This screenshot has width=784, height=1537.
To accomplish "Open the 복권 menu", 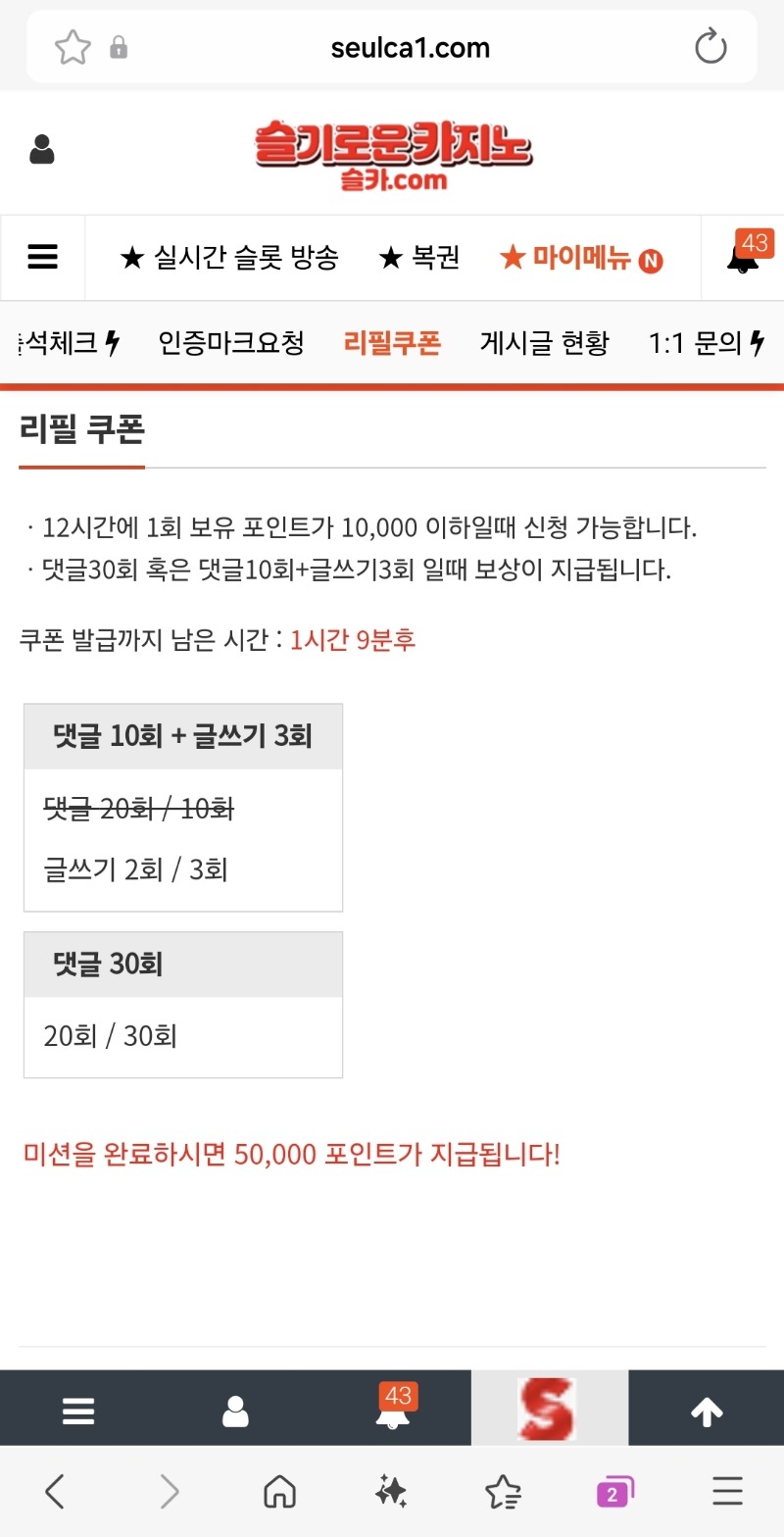I will point(419,258).
